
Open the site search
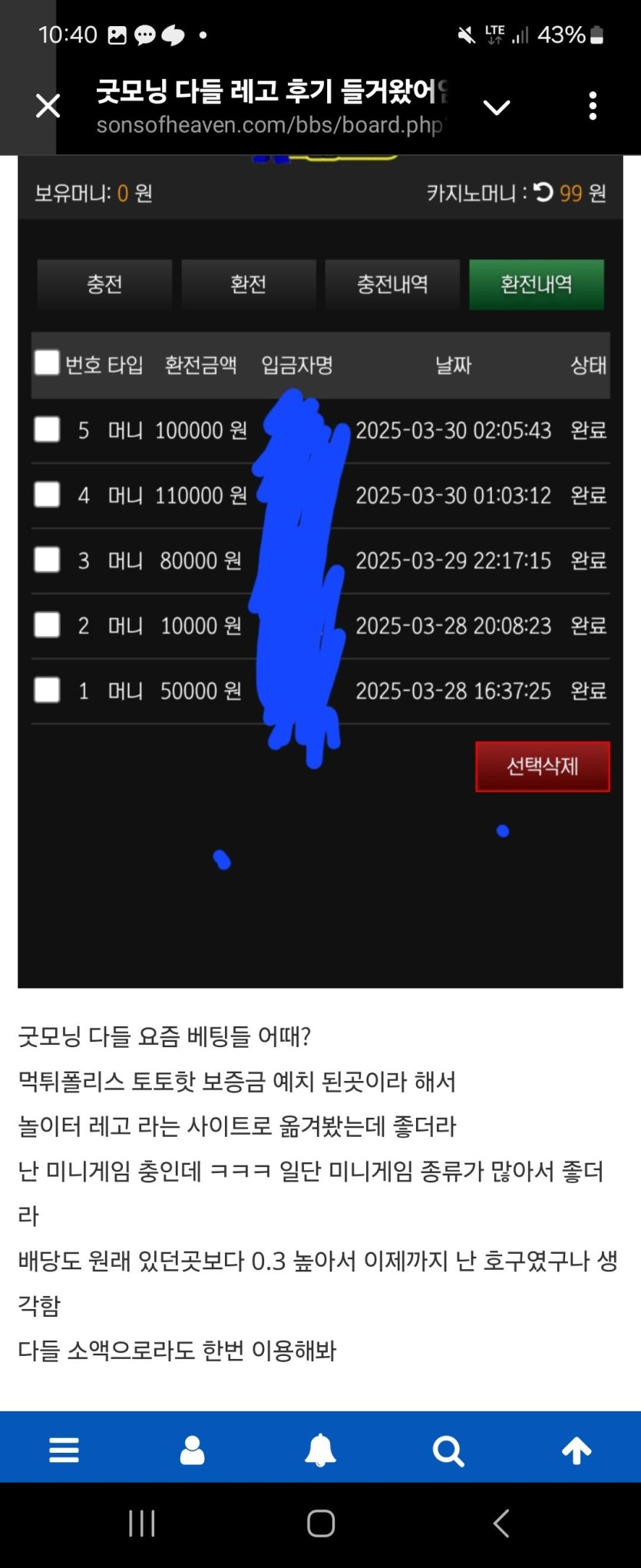pyautogui.click(x=448, y=1450)
